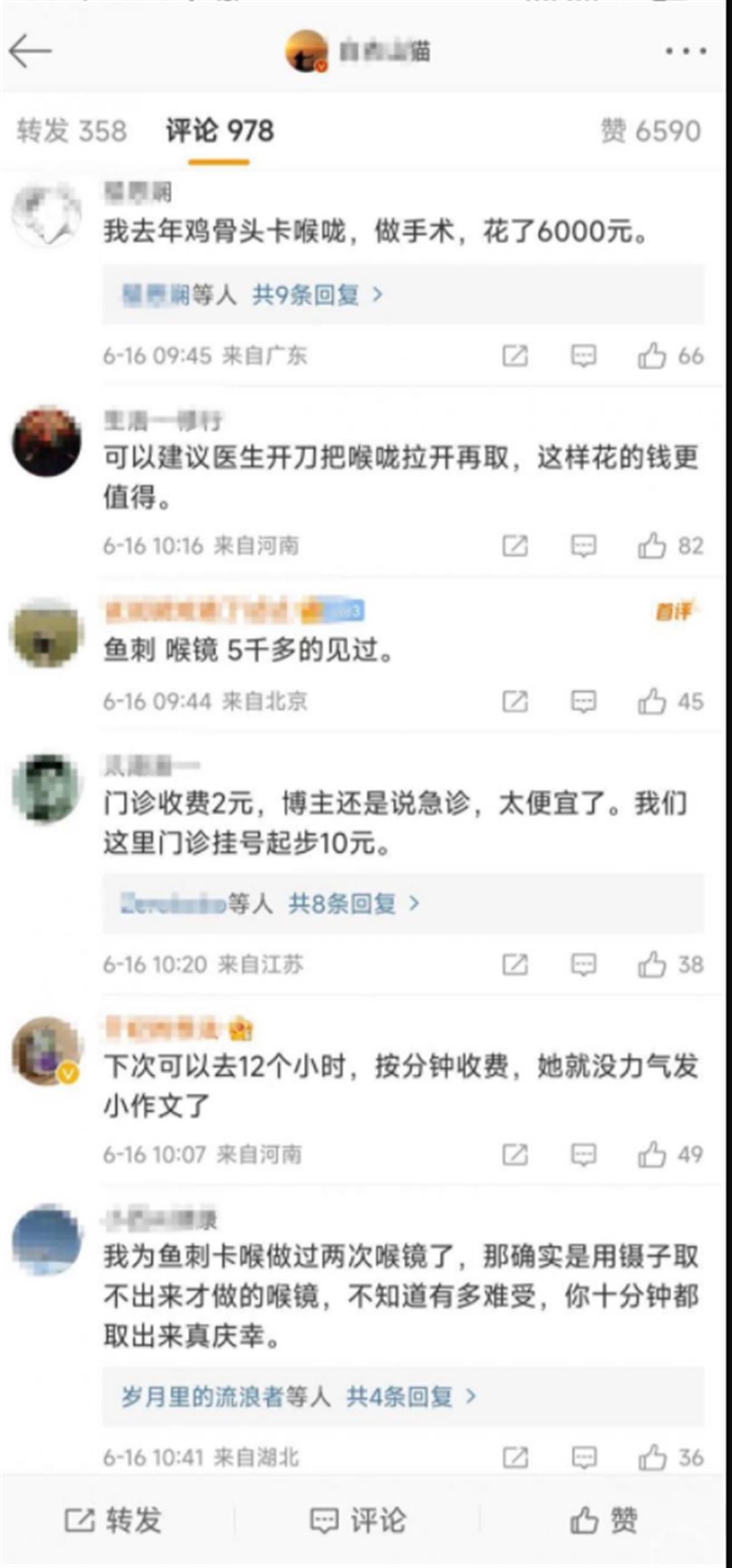732x1568 pixels.
Task: Reply to the 江苏 comment about 门诊挂号
Action: coord(583,965)
